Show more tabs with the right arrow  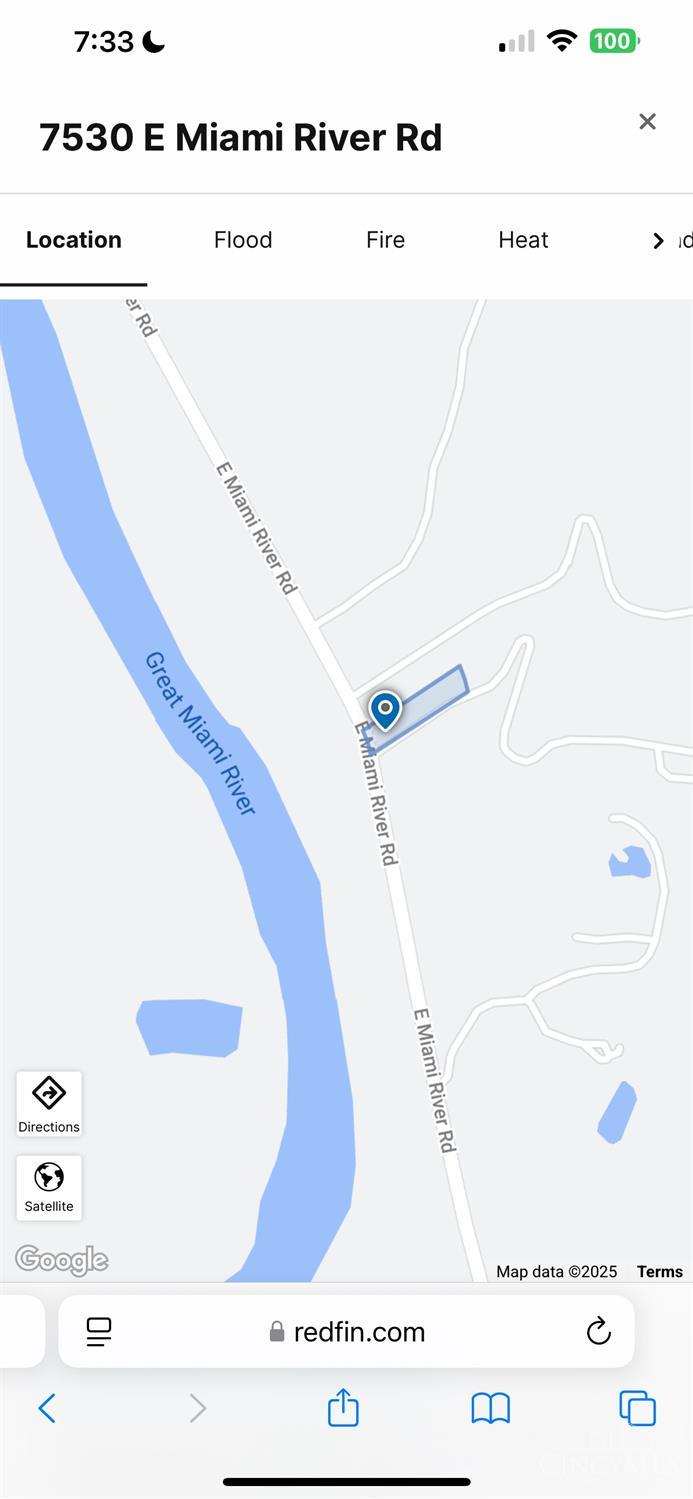[x=658, y=241]
